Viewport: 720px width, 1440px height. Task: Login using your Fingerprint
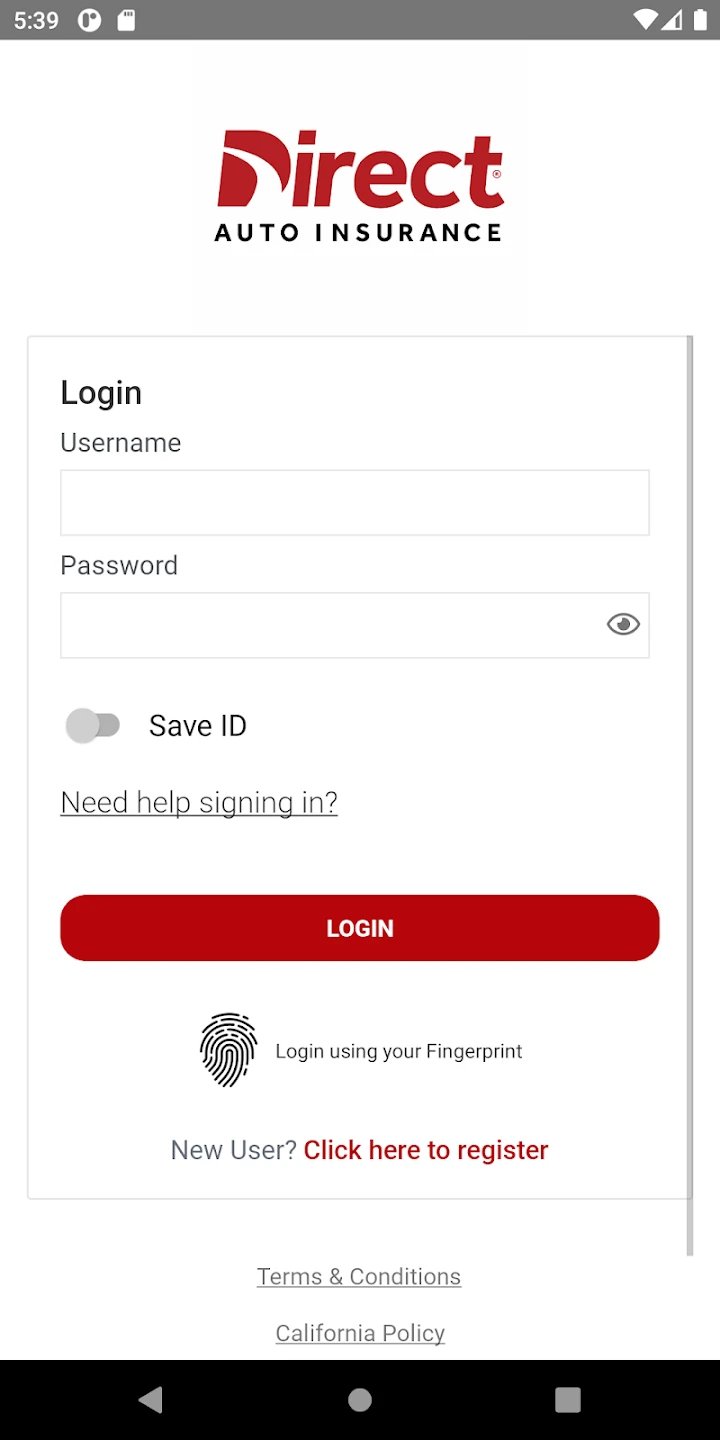(x=362, y=1051)
